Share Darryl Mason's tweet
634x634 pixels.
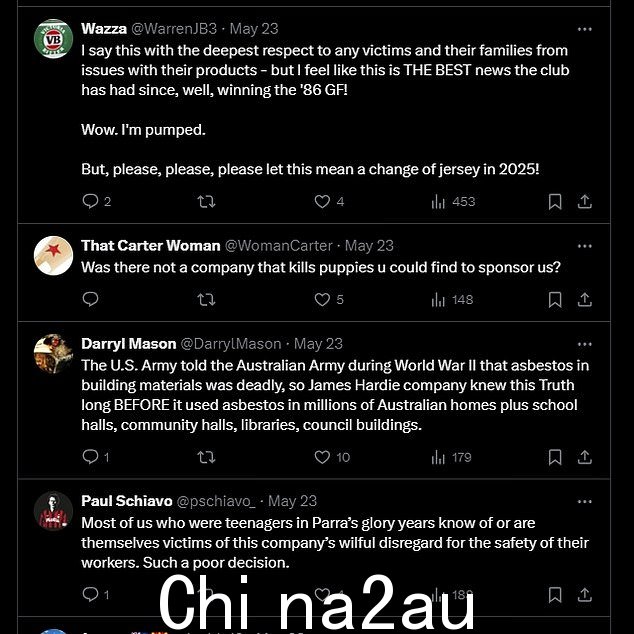tap(585, 457)
